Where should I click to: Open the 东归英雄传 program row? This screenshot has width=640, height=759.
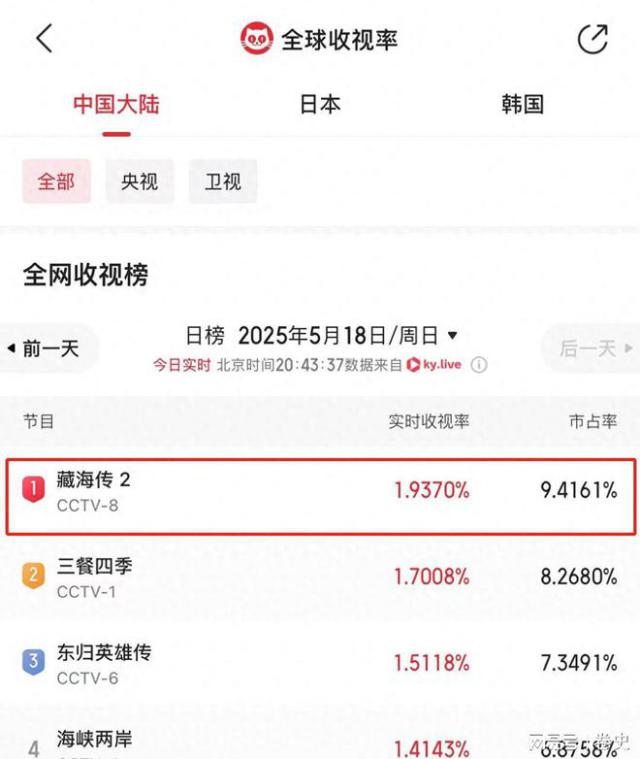320,664
